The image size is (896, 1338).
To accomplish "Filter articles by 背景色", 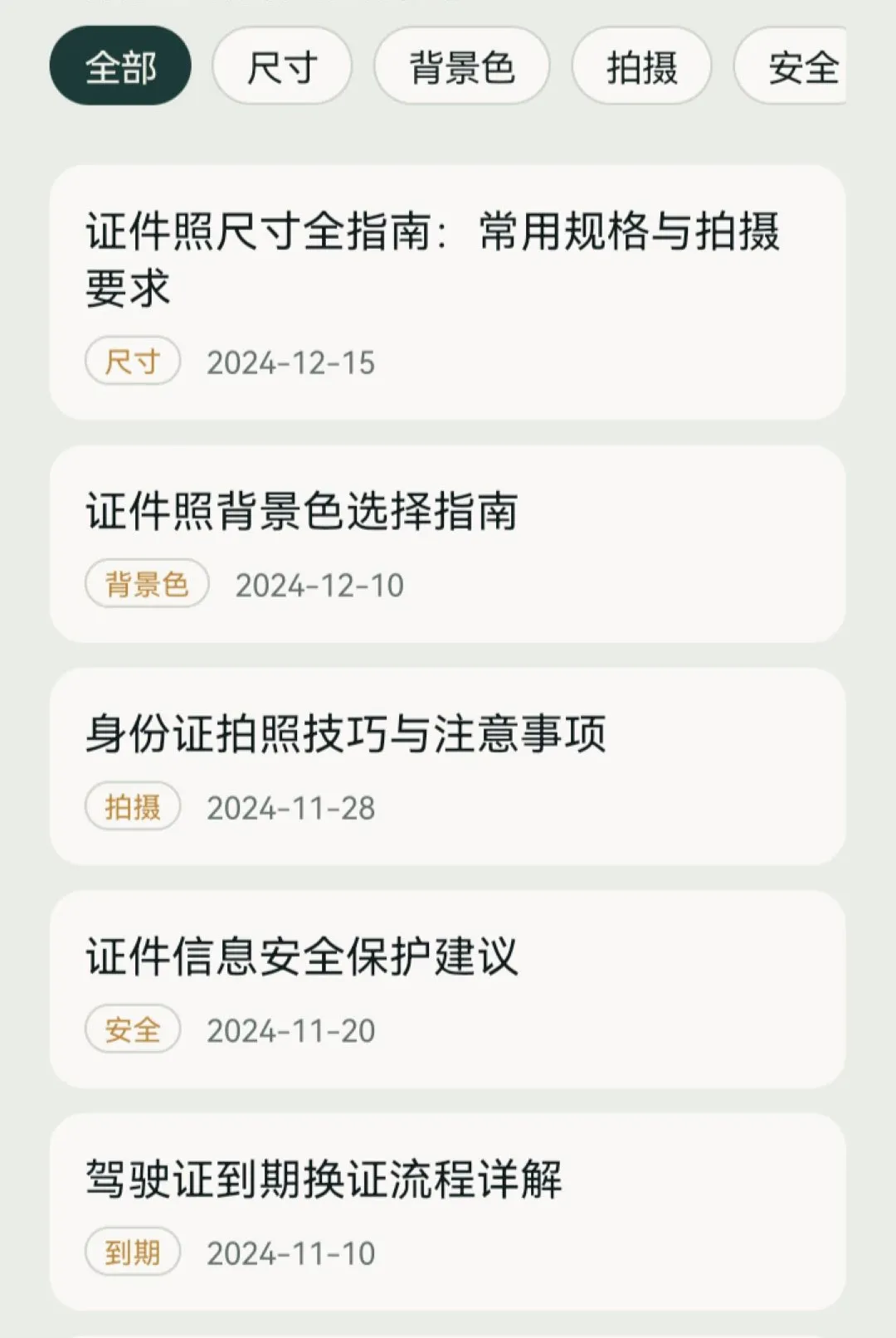I will tap(461, 66).
